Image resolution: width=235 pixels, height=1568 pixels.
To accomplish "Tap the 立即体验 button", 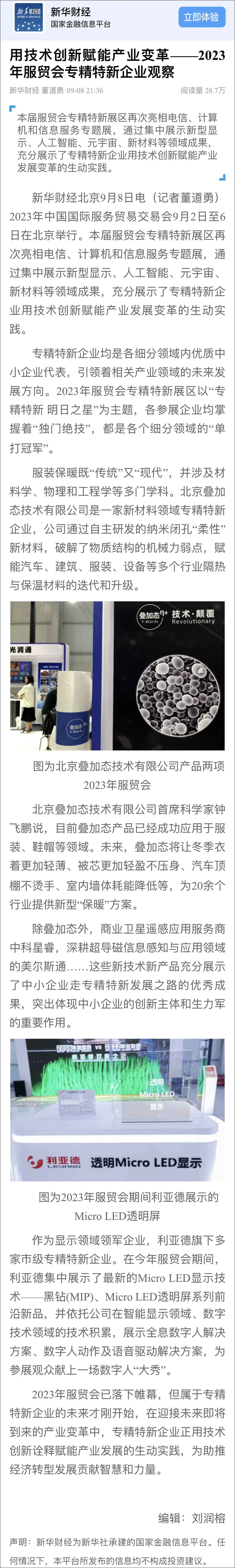I will click(x=201, y=18).
